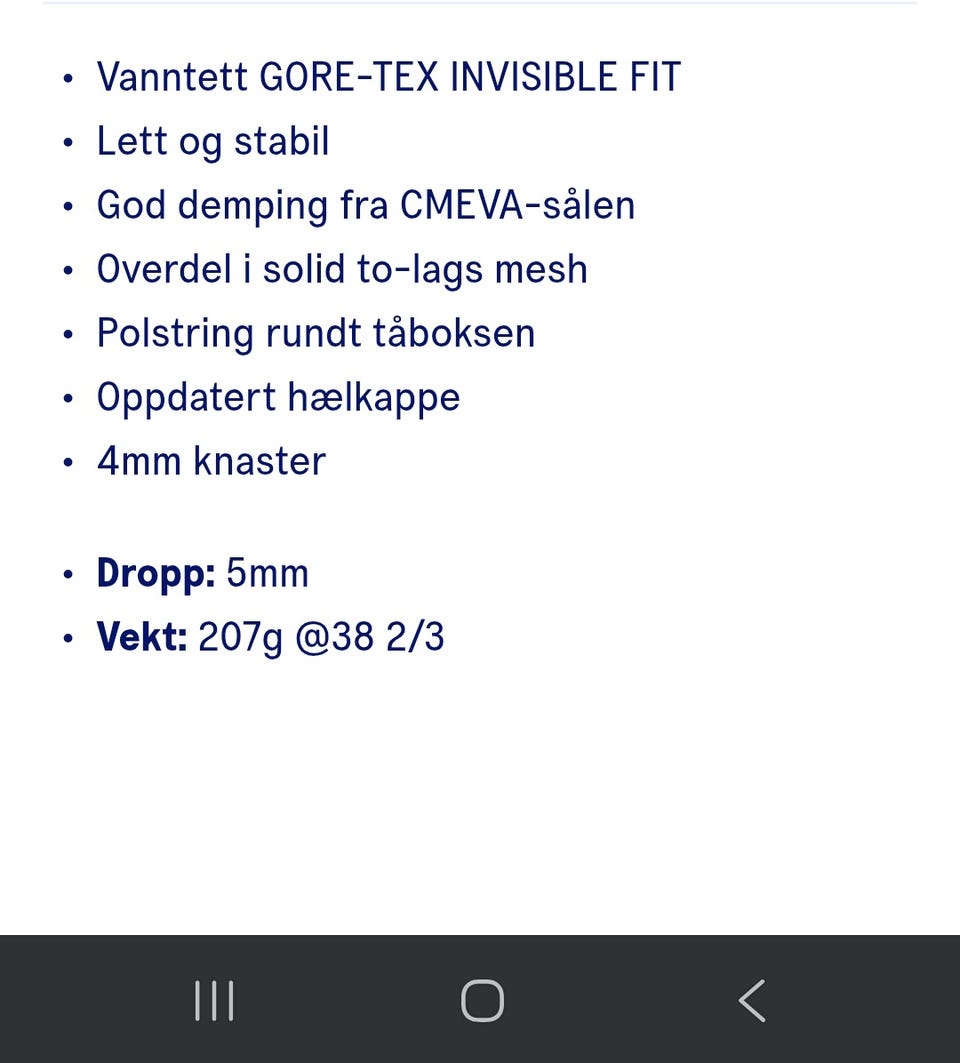Select the '207g @38 2/3' weight value
The height and width of the screenshot is (1063, 960).
[322, 637]
